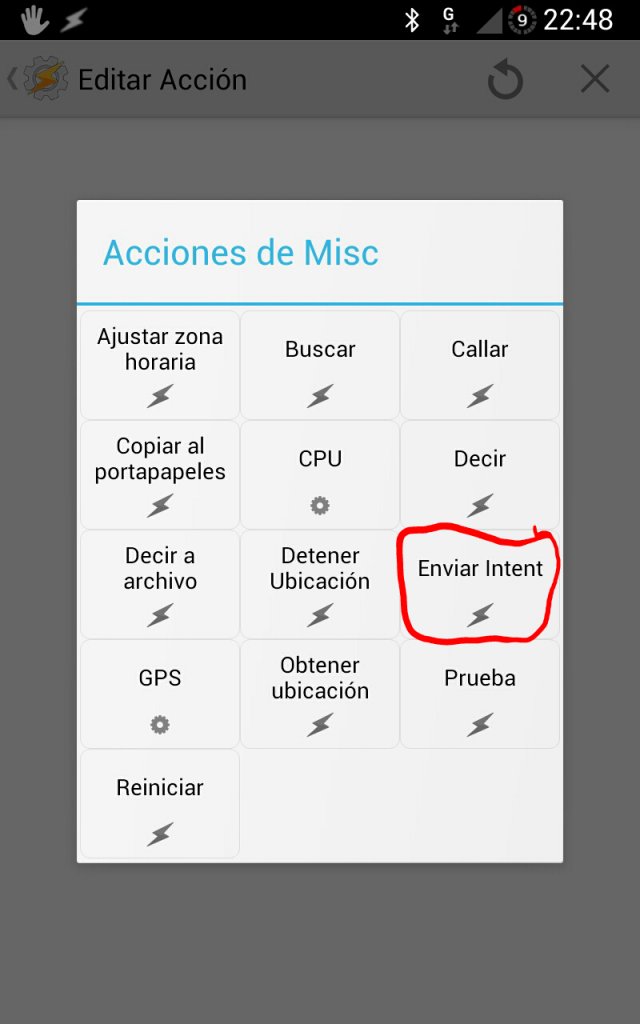Pick the Callar action

click(480, 365)
